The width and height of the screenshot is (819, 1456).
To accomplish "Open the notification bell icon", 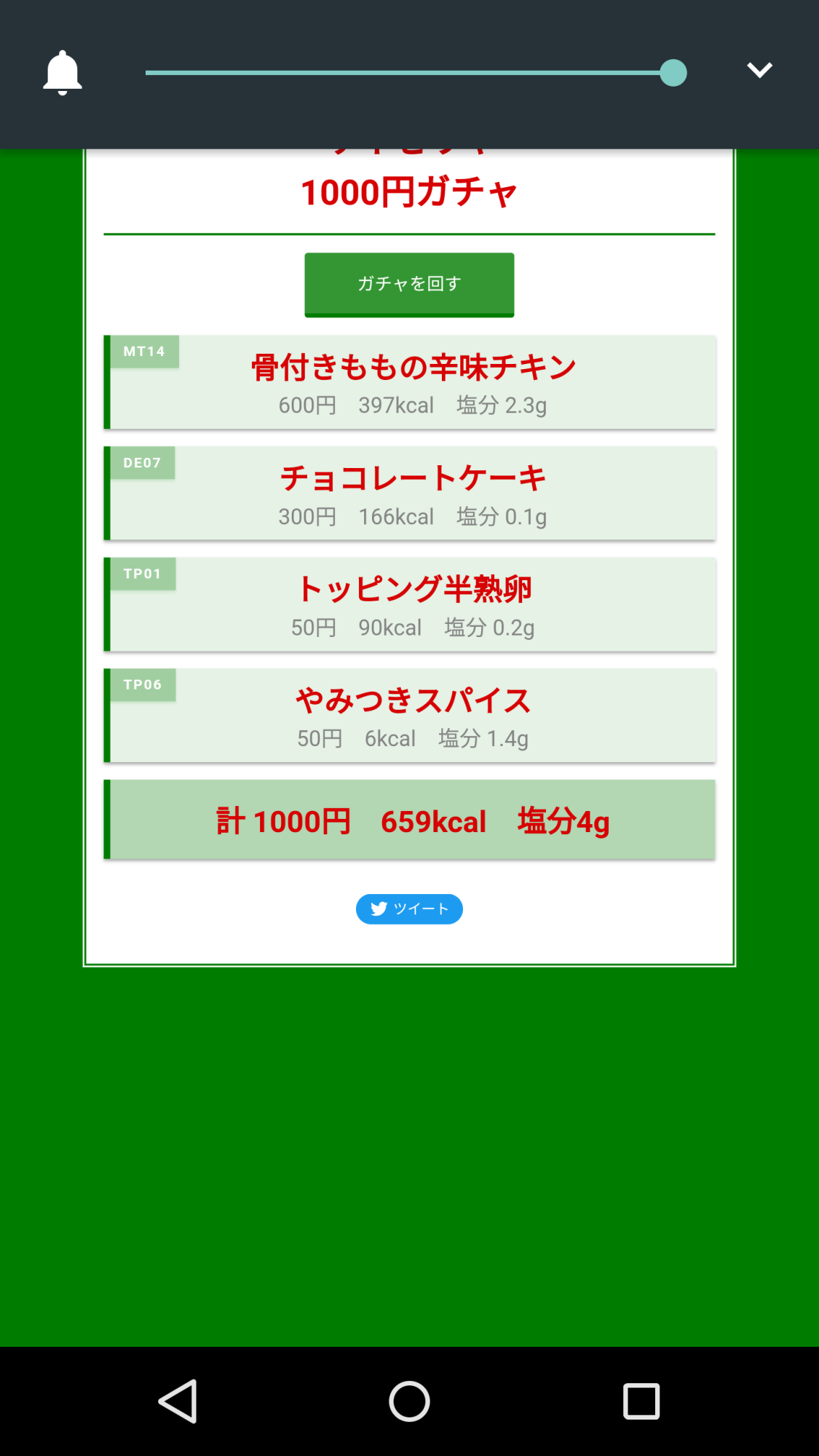I will 63,73.
